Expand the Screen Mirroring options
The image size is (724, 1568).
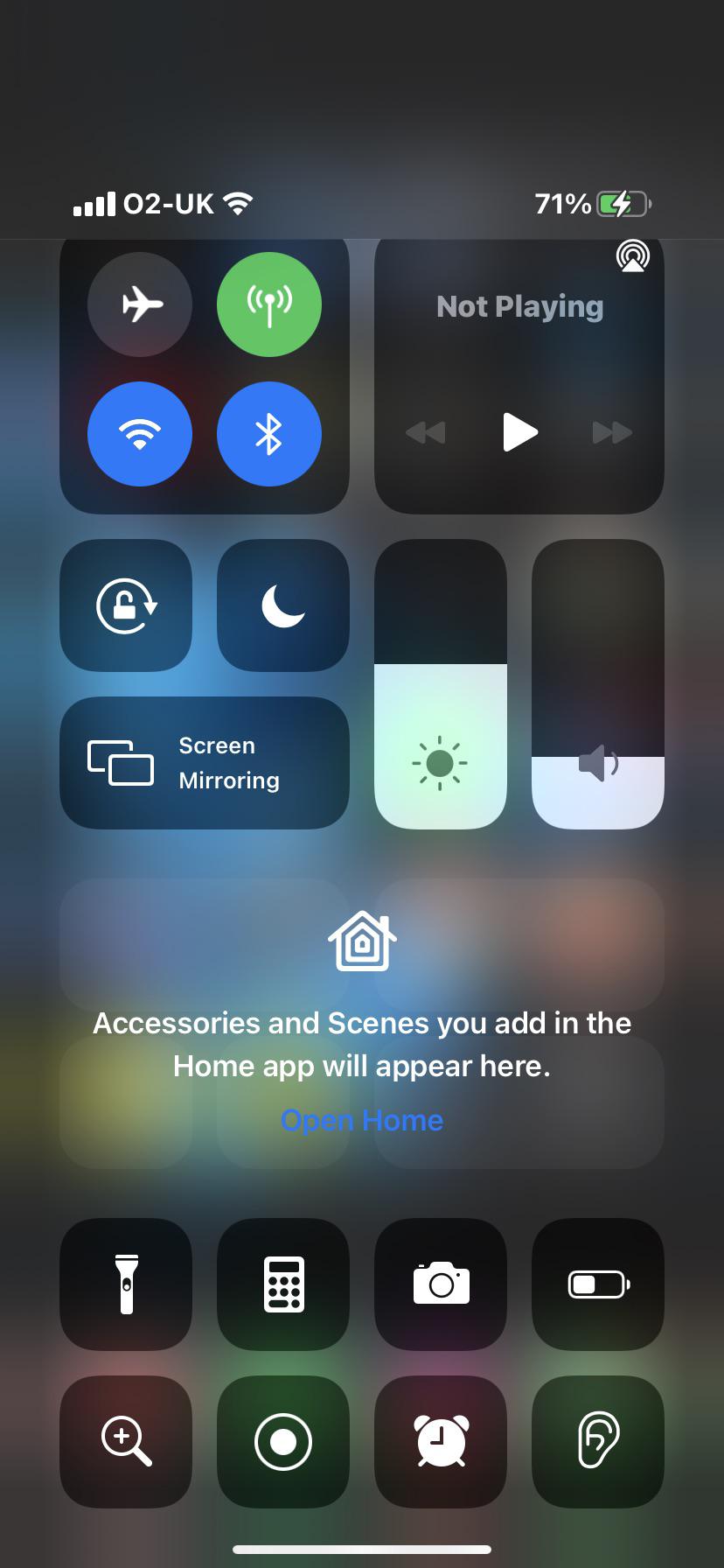204,762
